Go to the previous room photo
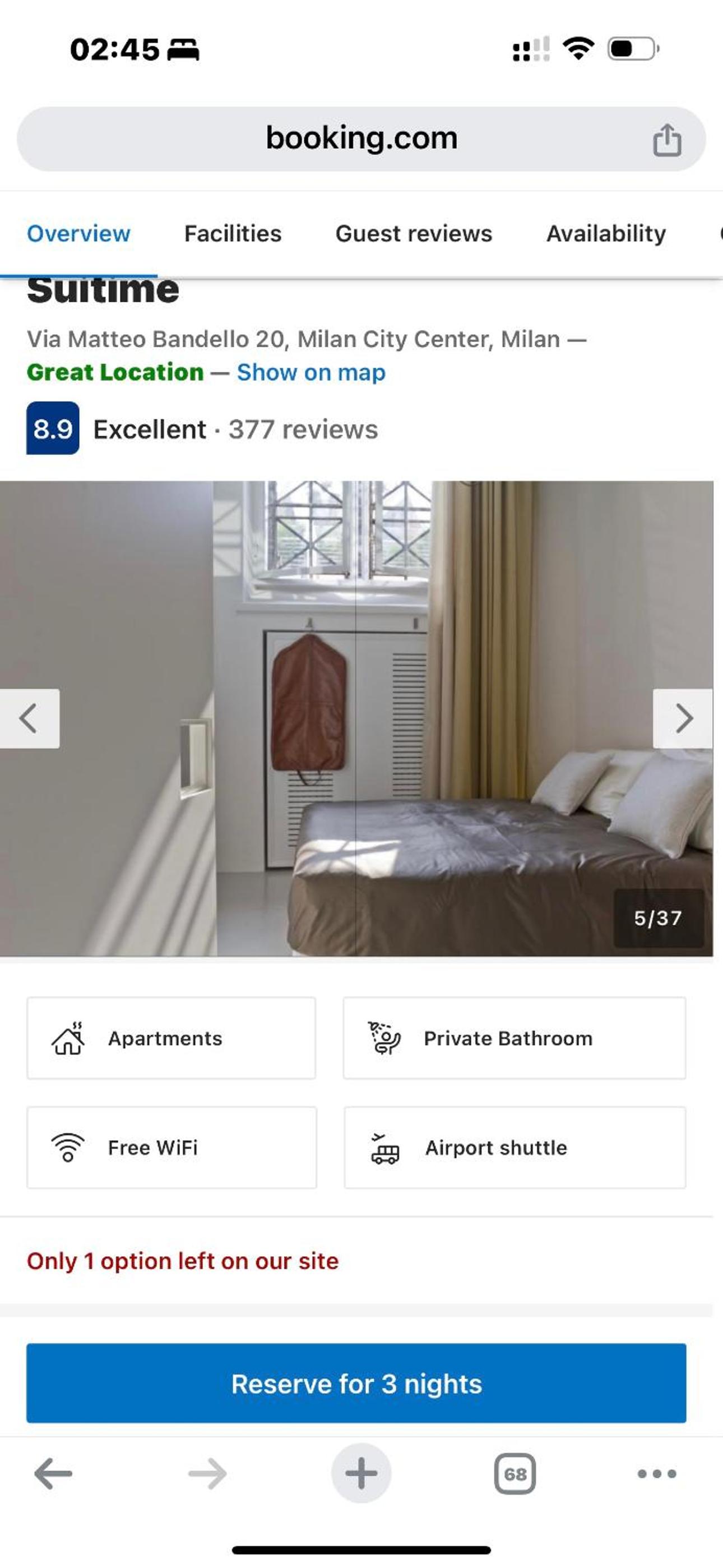Image resolution: width=723 pixels, height=1568 pixels. point(29,719)
